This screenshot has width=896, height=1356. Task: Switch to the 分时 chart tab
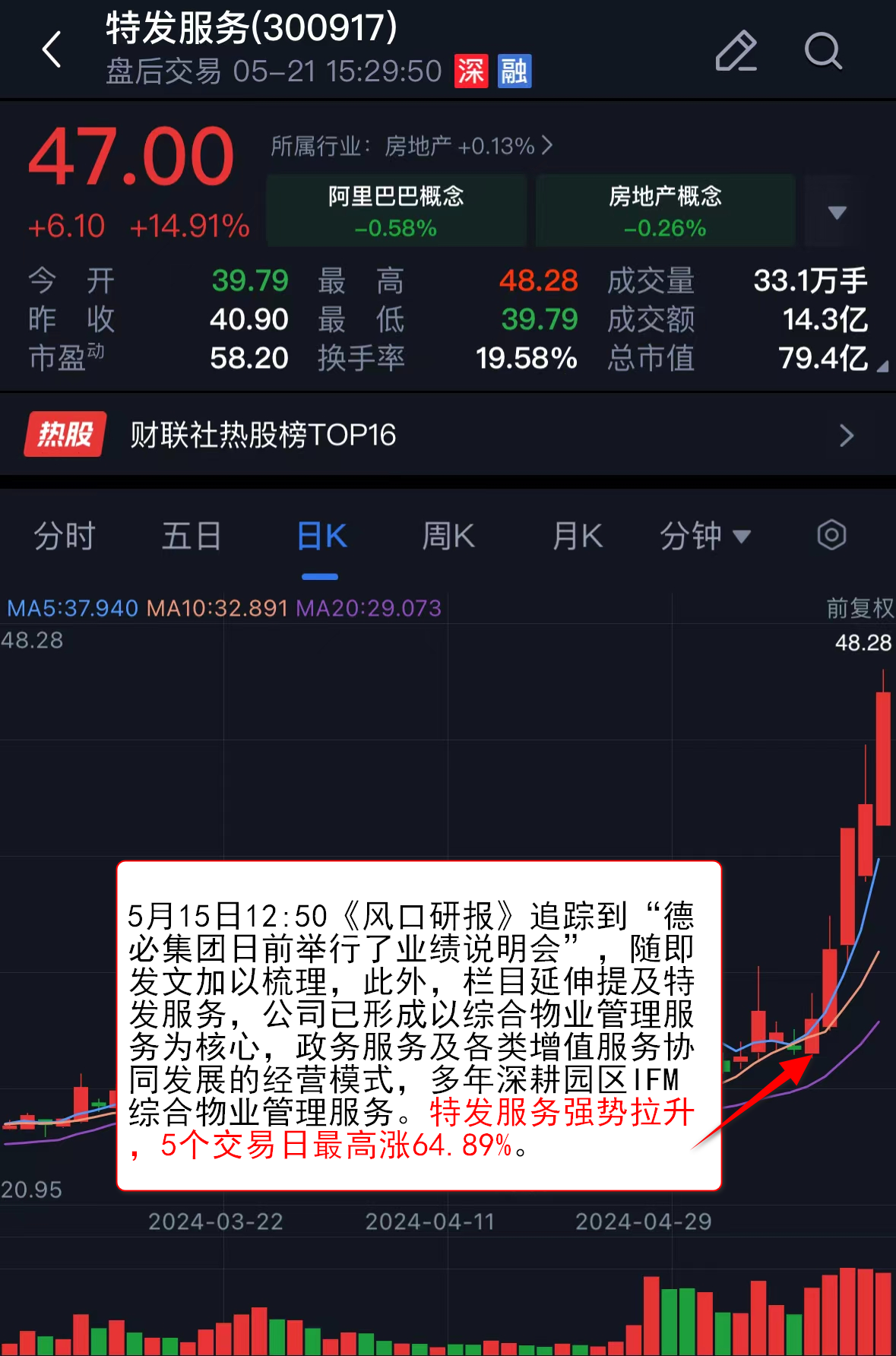64,537
